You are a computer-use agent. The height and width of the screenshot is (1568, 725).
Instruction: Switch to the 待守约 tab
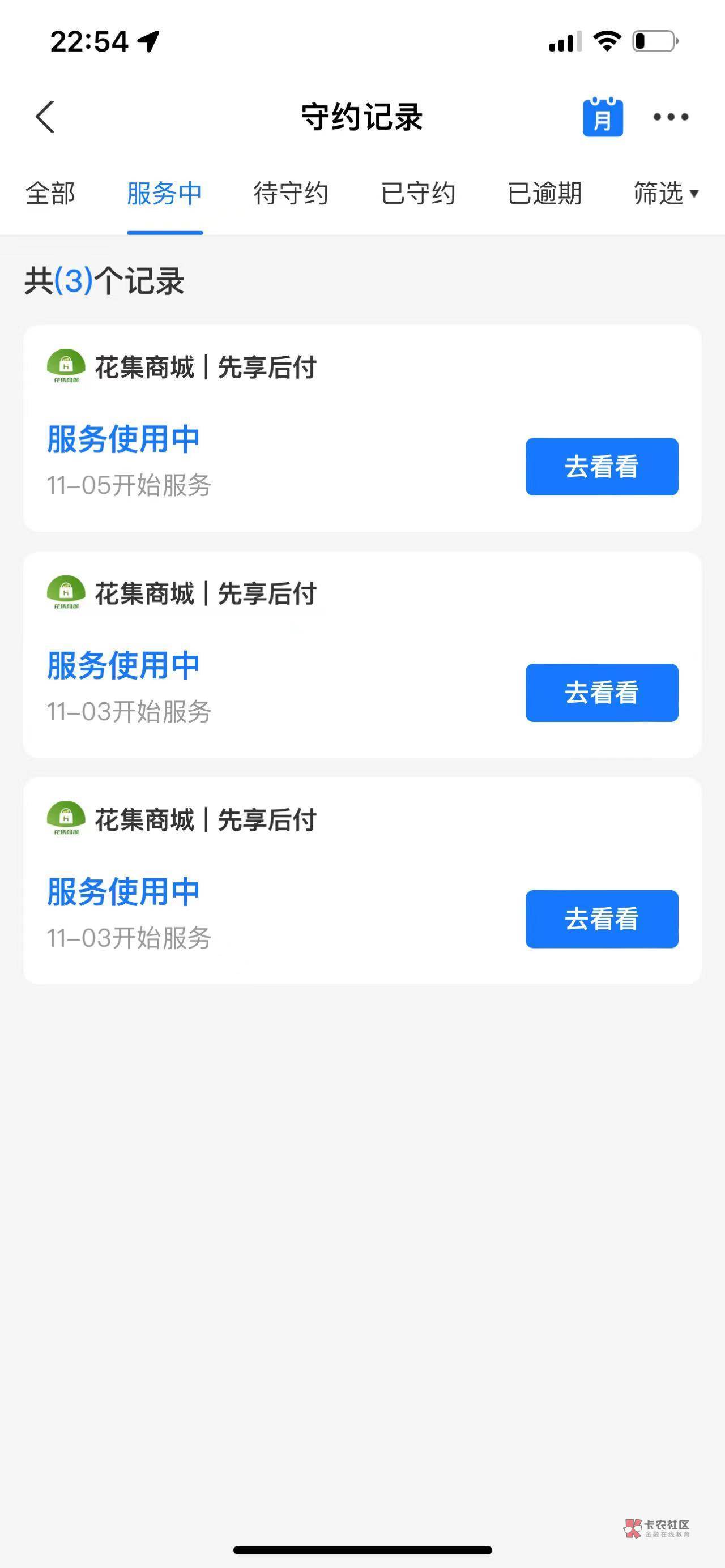coord(291,194)
